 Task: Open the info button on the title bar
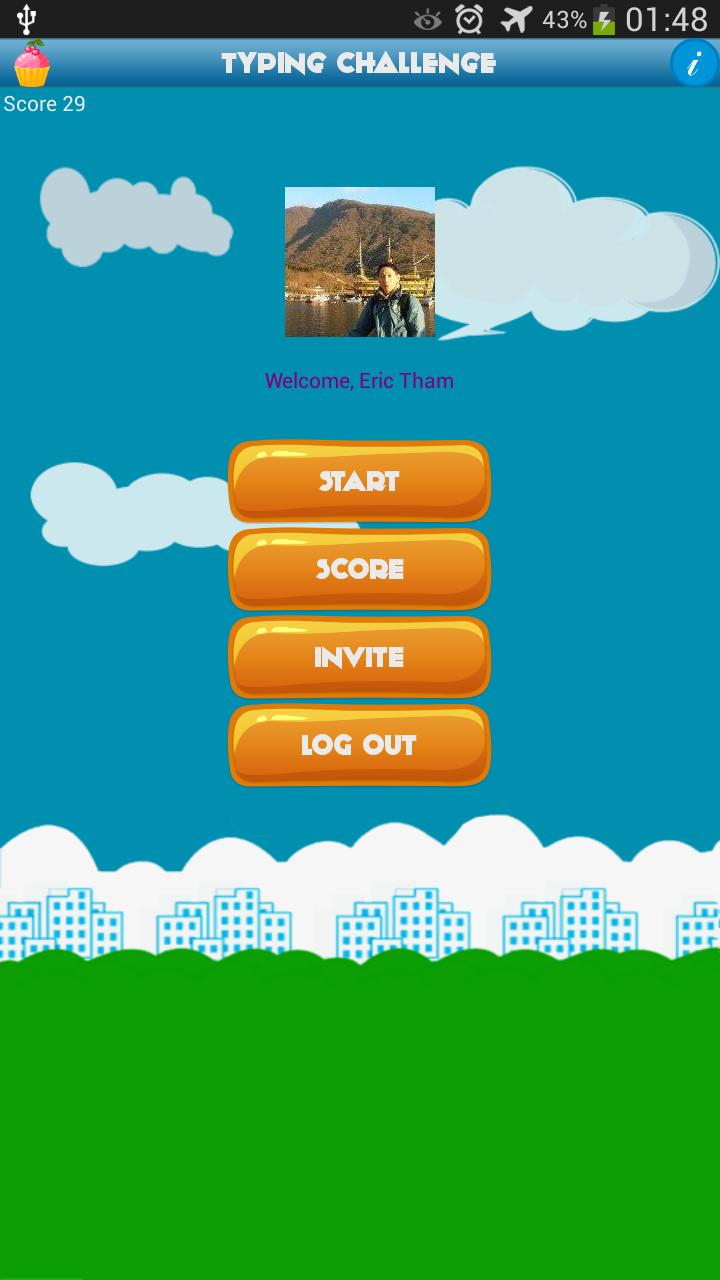(695, 62)
